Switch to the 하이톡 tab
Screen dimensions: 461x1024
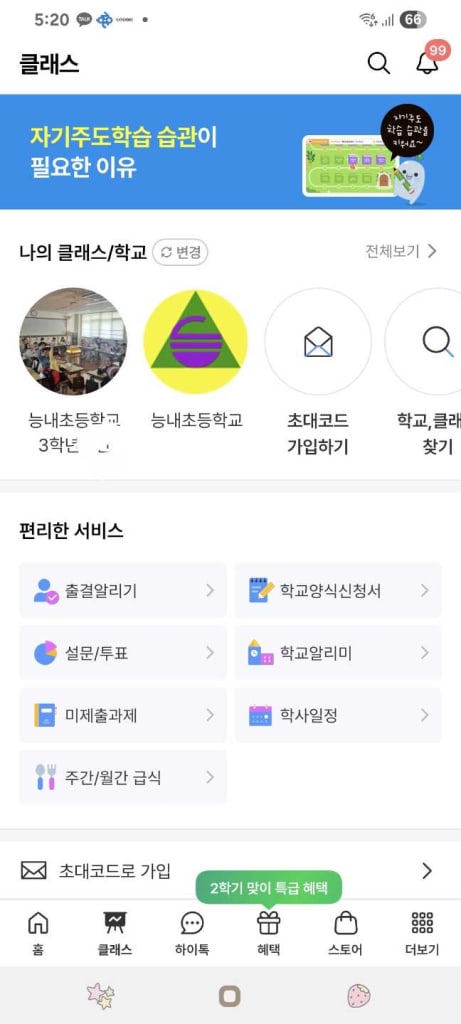click(x=192, y=934)
